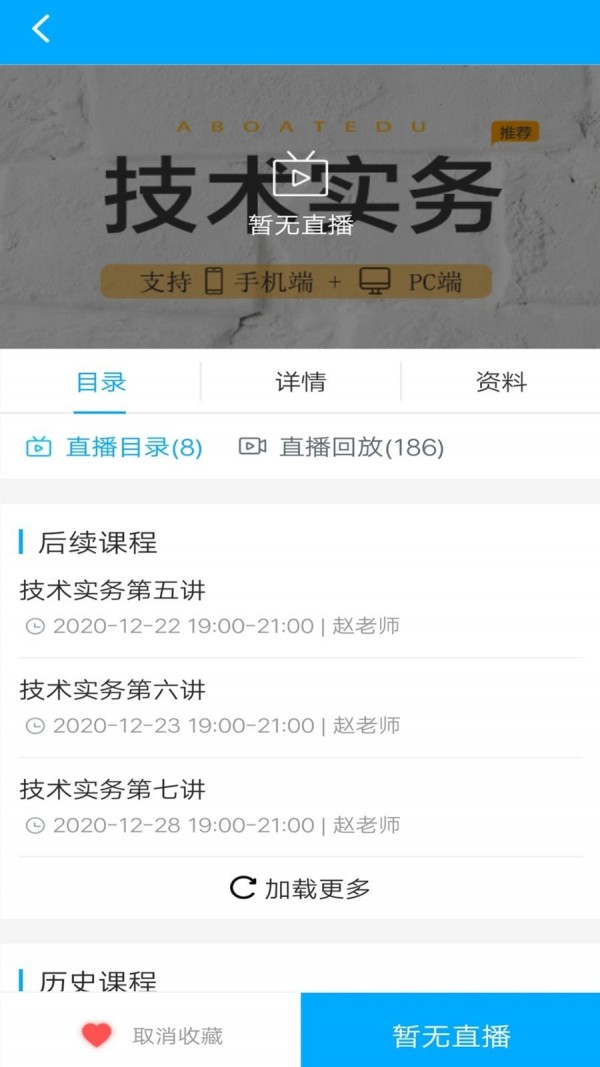Tap 取消收藏 to remove from favorites
Screen dimensions: 600x1067
point(152,1036)
